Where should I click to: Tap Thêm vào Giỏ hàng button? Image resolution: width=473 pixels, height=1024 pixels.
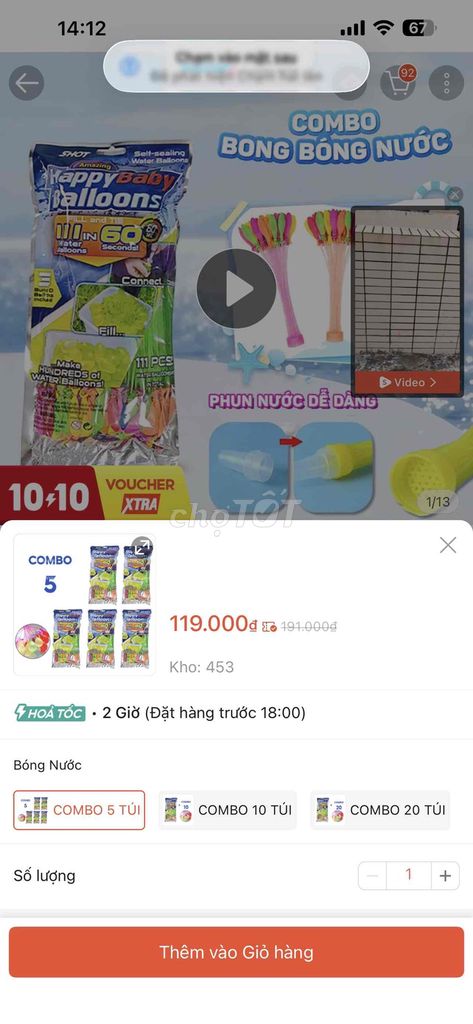[236, 952]
